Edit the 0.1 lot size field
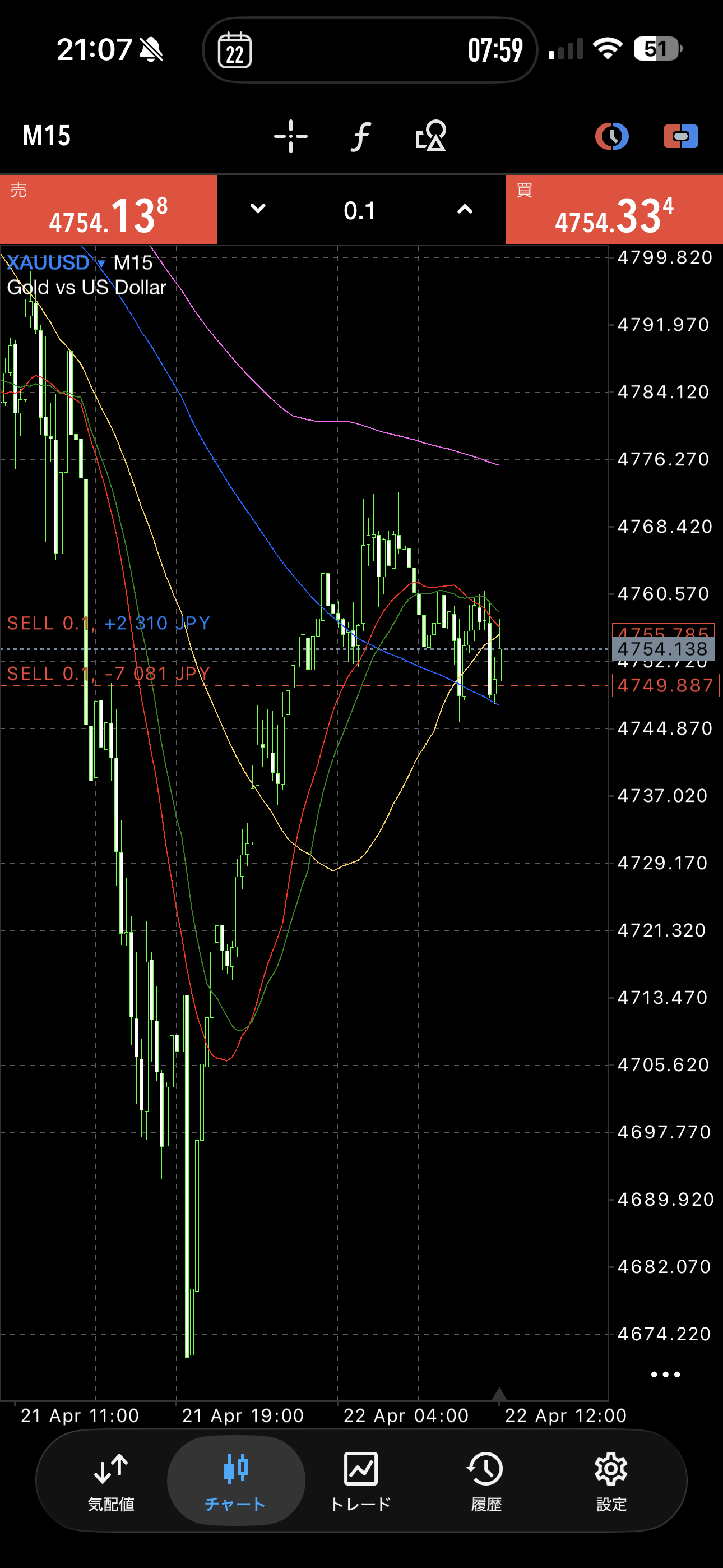The height and width of the screenshot is (1568, 723). pyautogui.click(x=360, y=211)
